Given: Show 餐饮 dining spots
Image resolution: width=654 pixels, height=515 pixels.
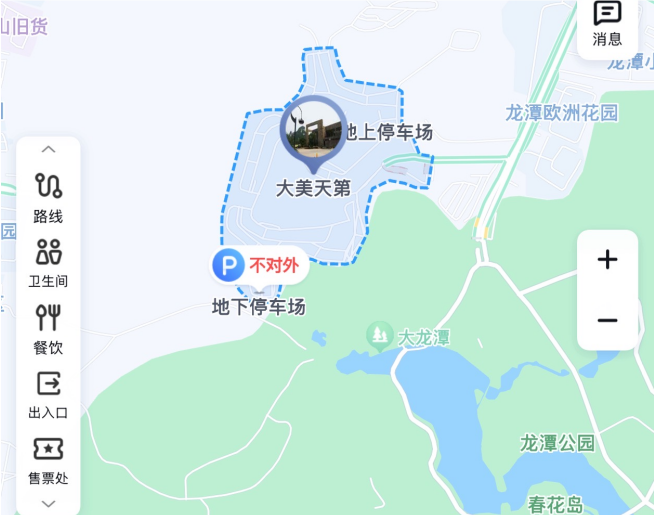Looking at the screenshot, I should [x=48, y=329].
